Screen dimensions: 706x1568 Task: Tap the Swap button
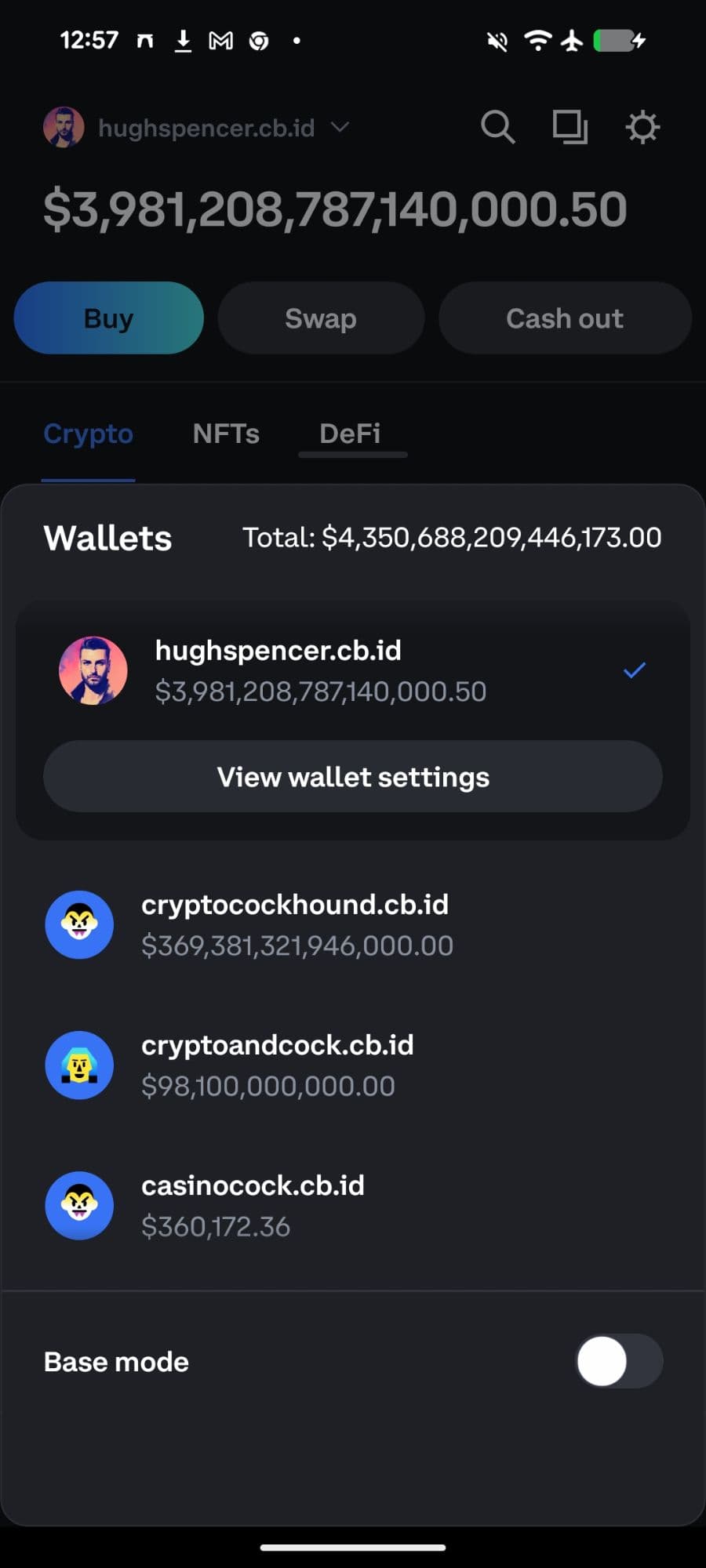321,318
